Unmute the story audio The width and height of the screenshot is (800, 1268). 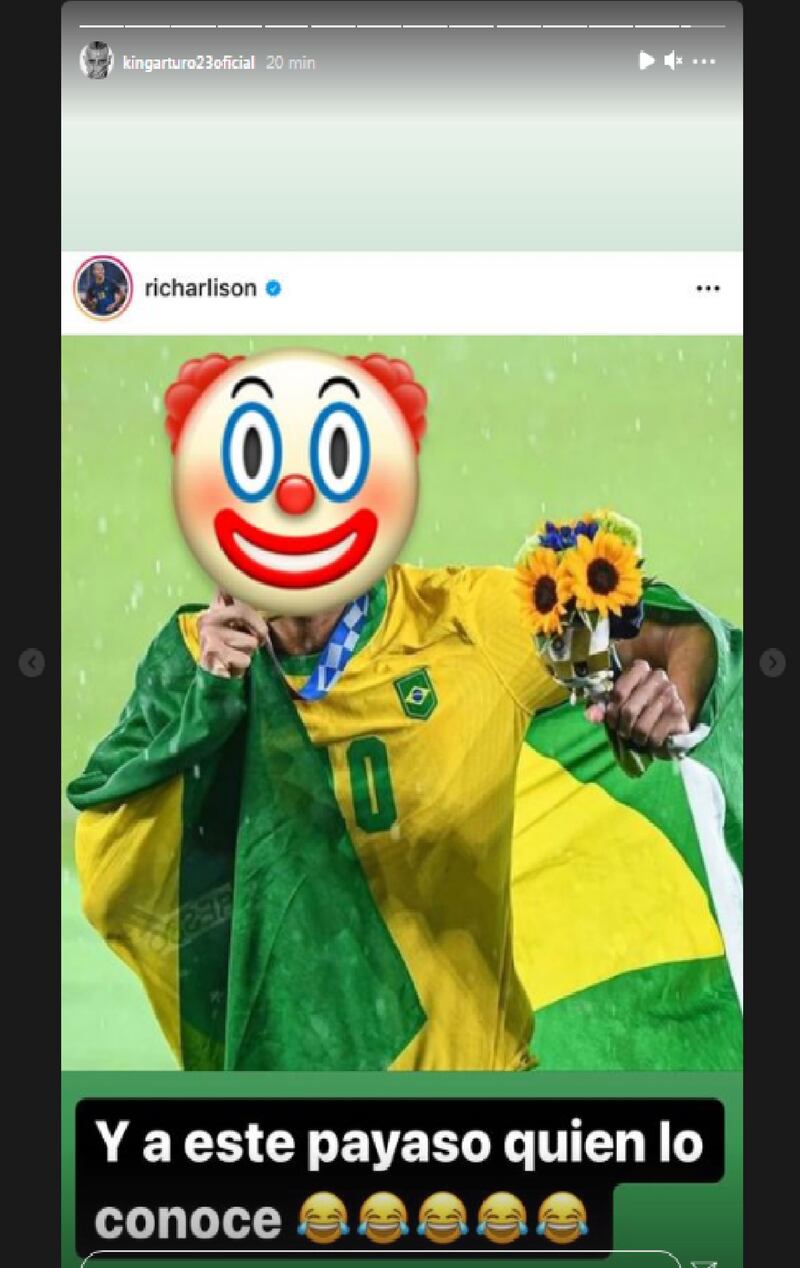pyautogui.click(x=674, y=61)
